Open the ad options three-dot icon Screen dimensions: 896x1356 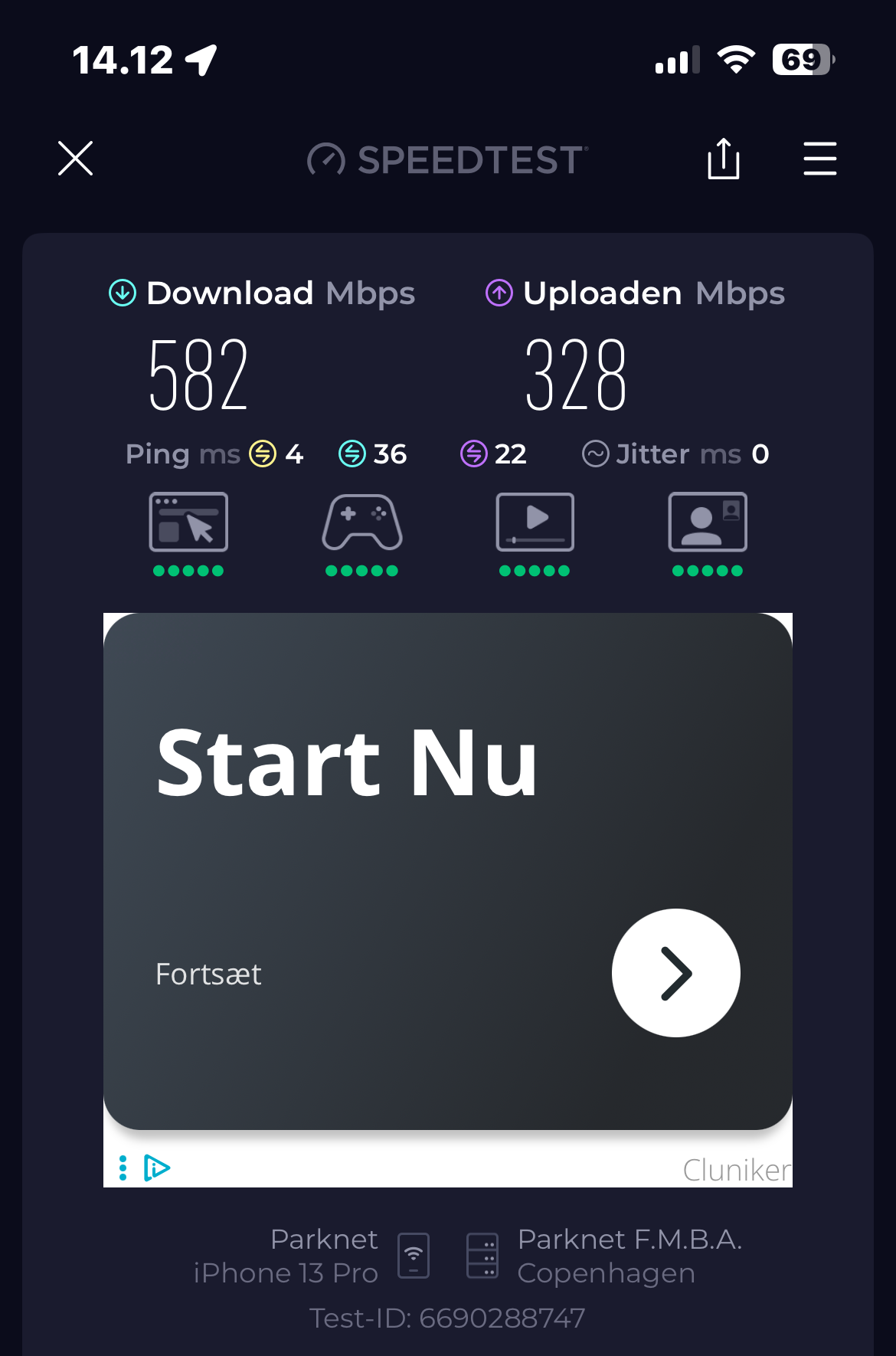point(123,1168)
